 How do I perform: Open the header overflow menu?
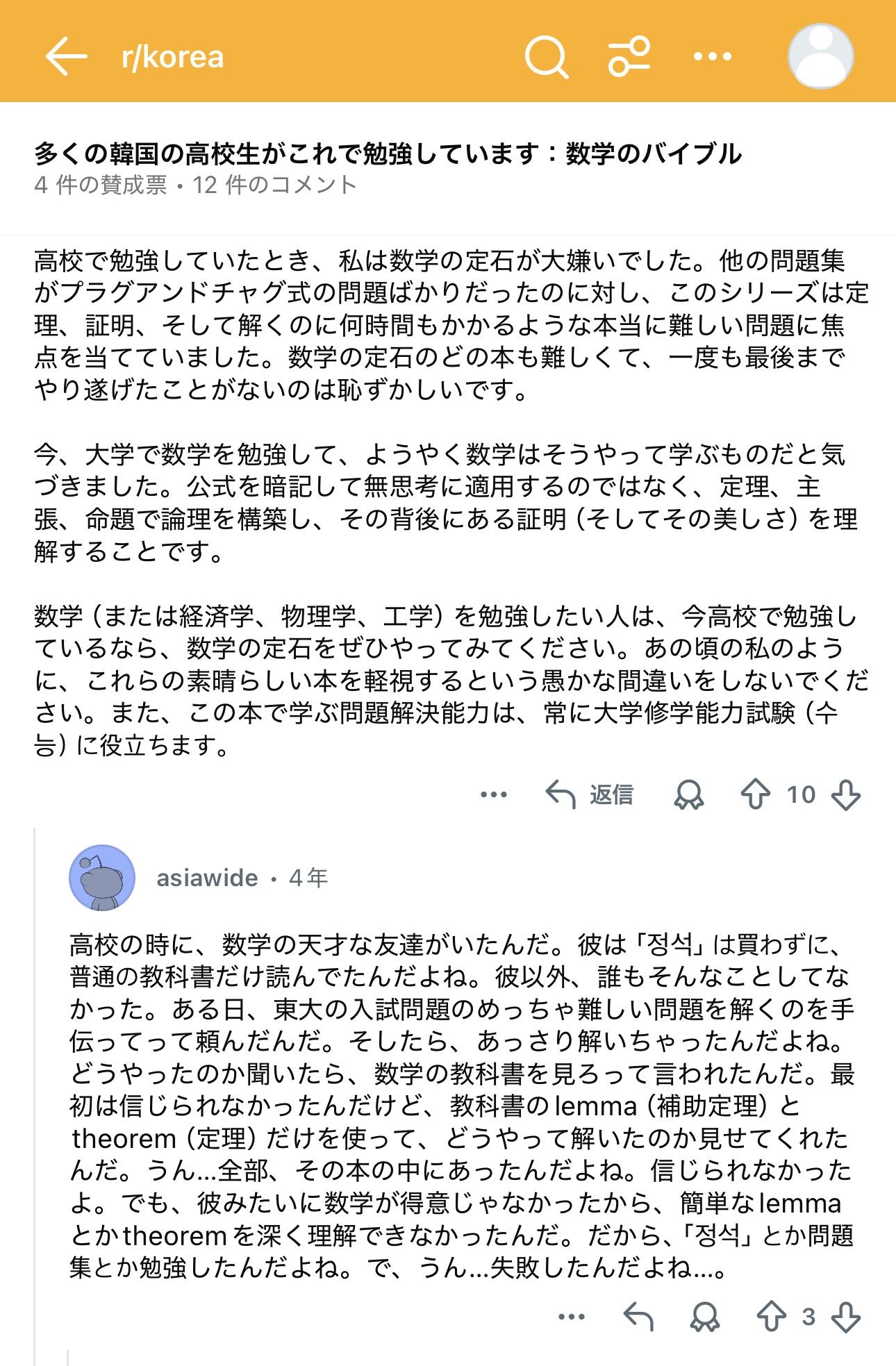coord(713,56)
